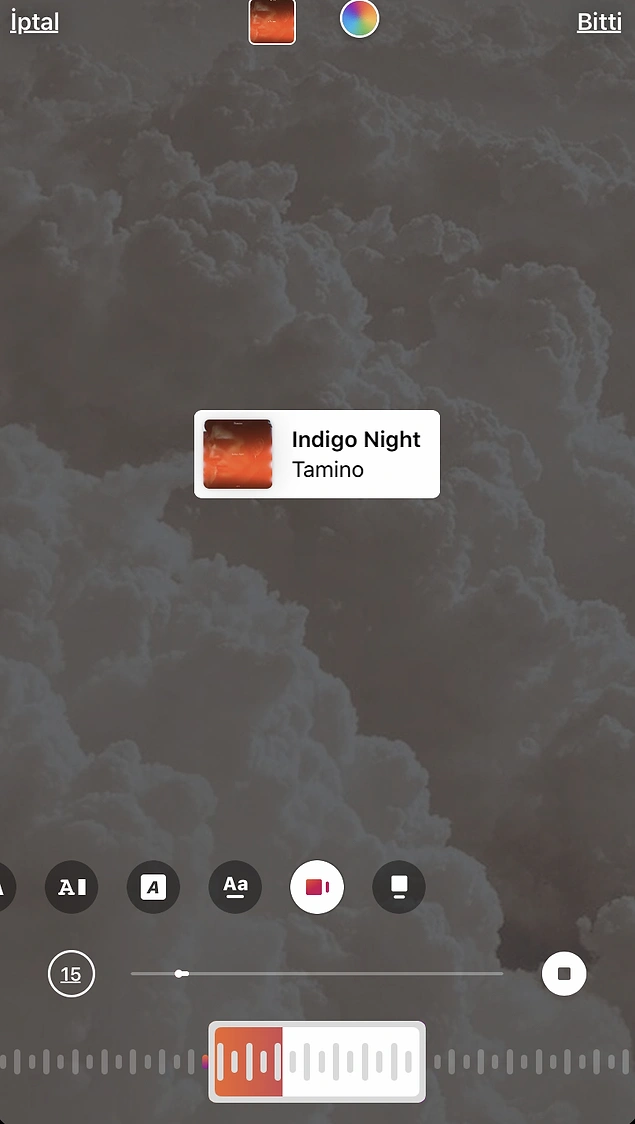Change the 15 second clip duration
Screen dimensions: 635x1124
coord(71,974)
